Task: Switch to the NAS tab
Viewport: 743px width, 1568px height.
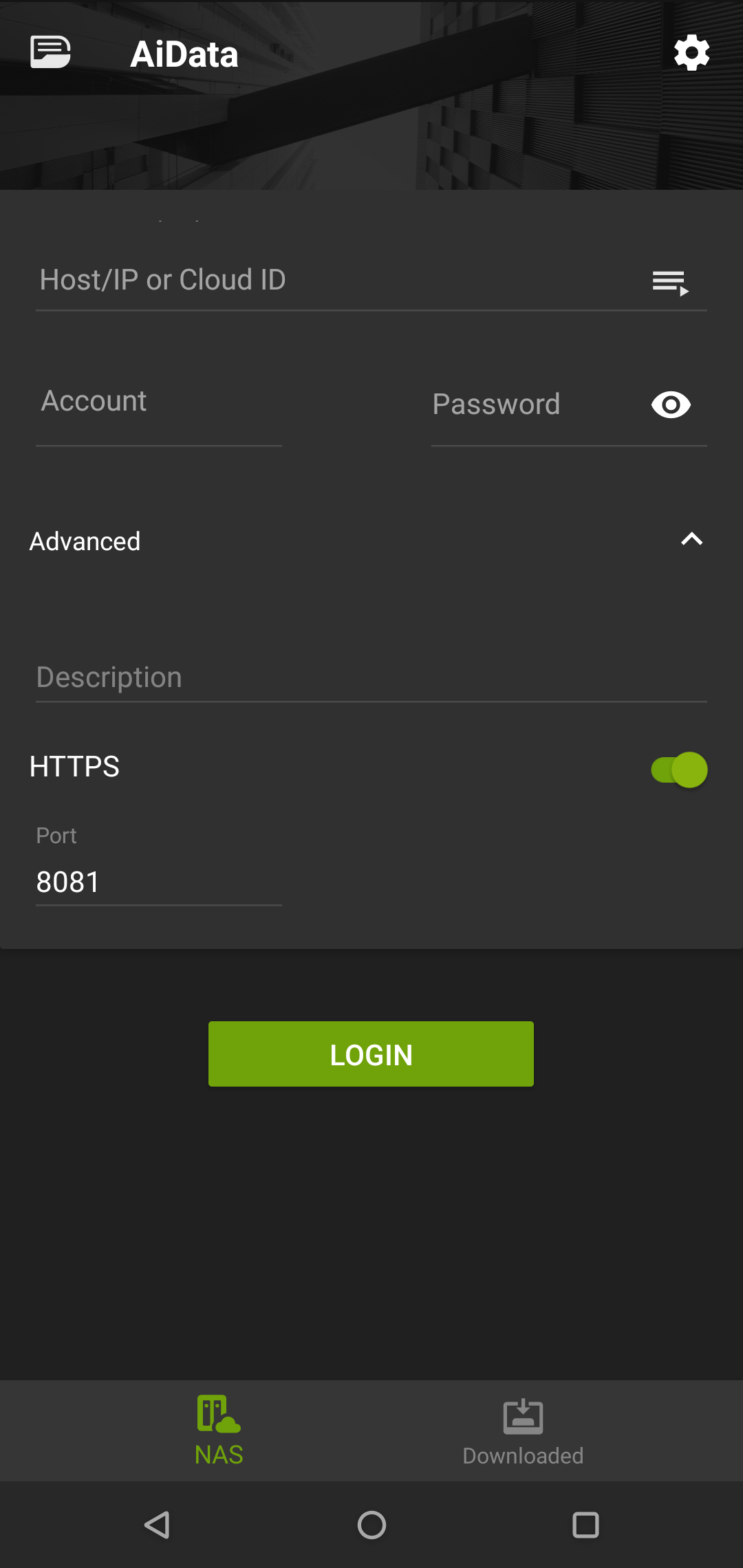Action: (x=219, y=1430)
